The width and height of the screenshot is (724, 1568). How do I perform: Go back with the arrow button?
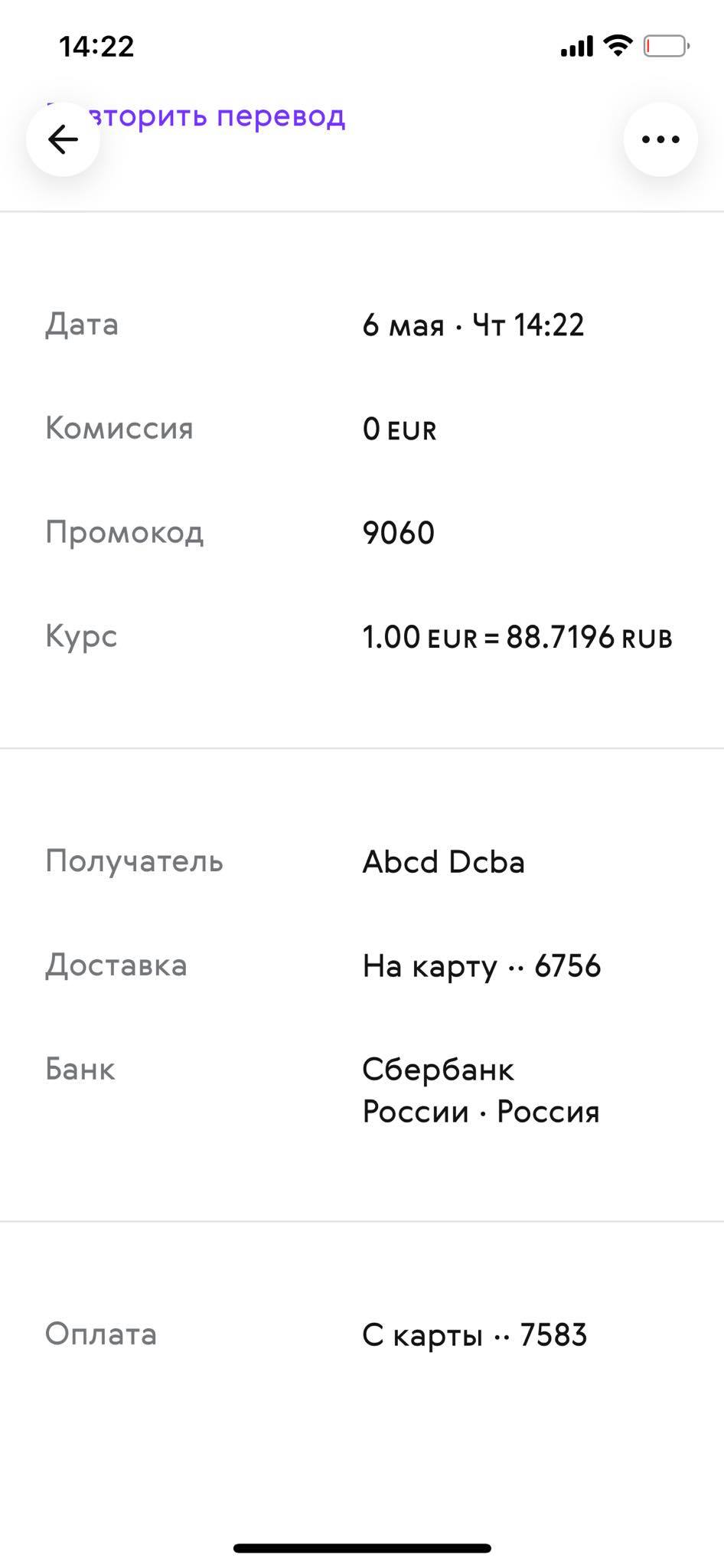63,139
